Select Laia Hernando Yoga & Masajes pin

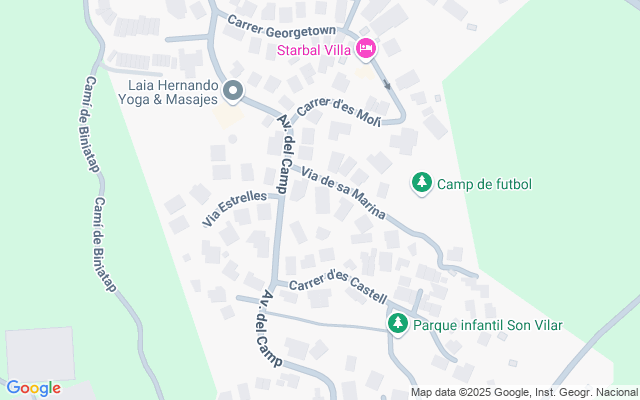(x=233, y=93)
